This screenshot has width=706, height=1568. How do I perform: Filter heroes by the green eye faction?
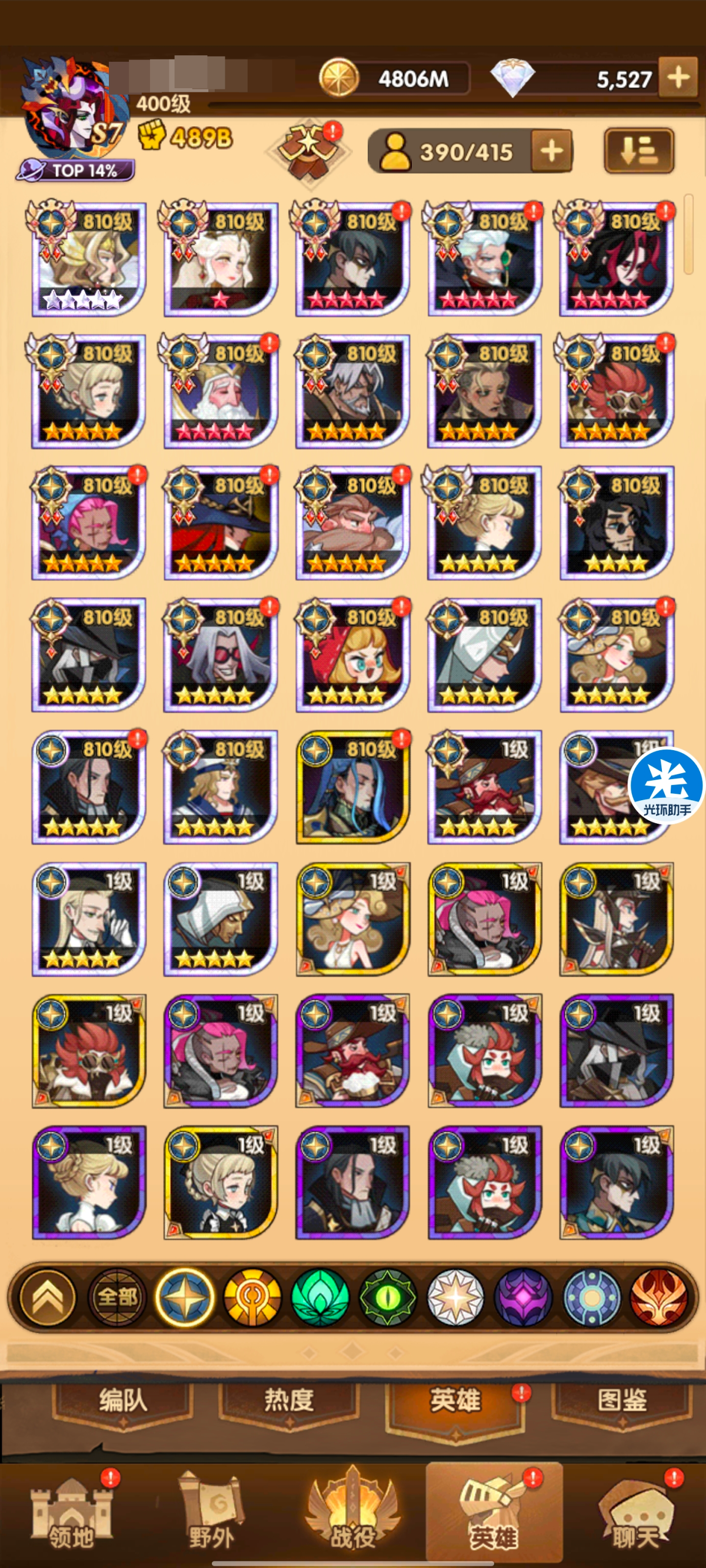pyautogui.click(x=387, y=1297)
